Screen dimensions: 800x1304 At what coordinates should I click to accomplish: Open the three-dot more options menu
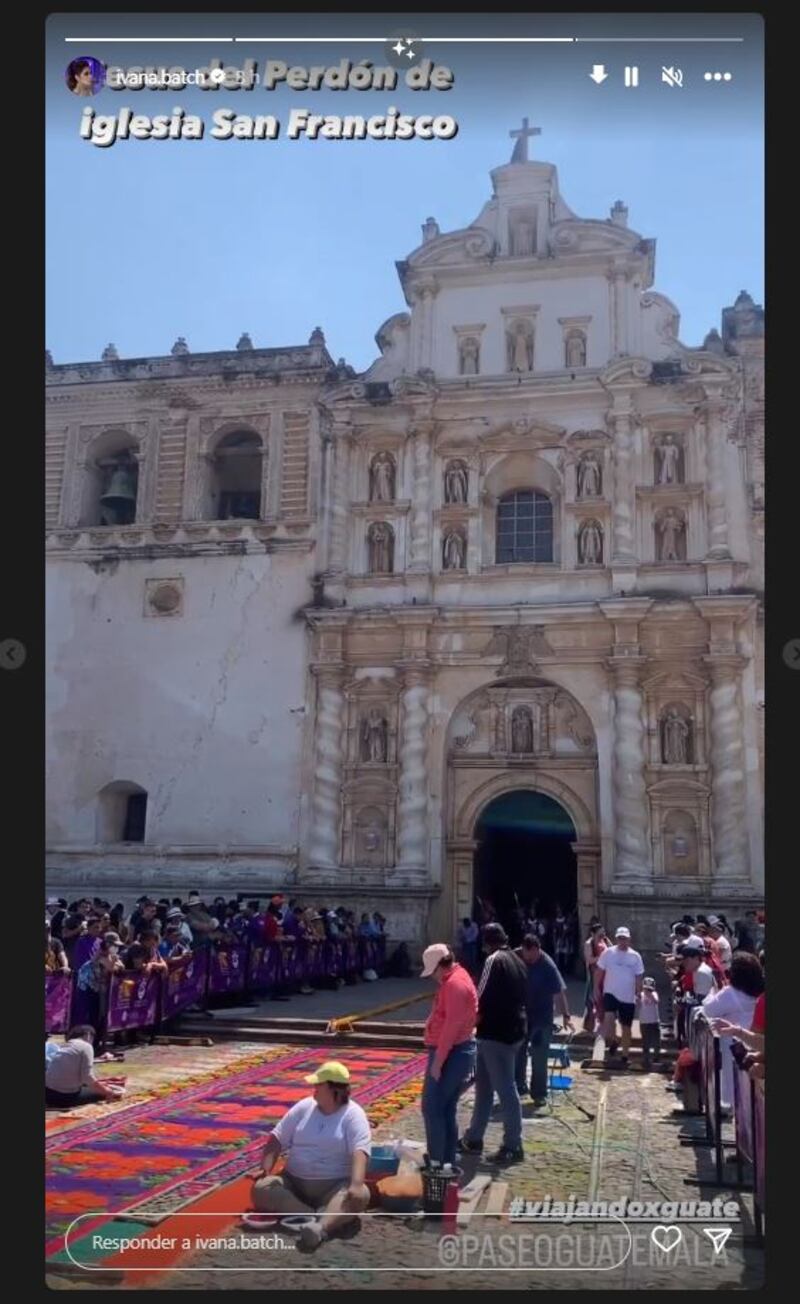(x=717, y=76)
